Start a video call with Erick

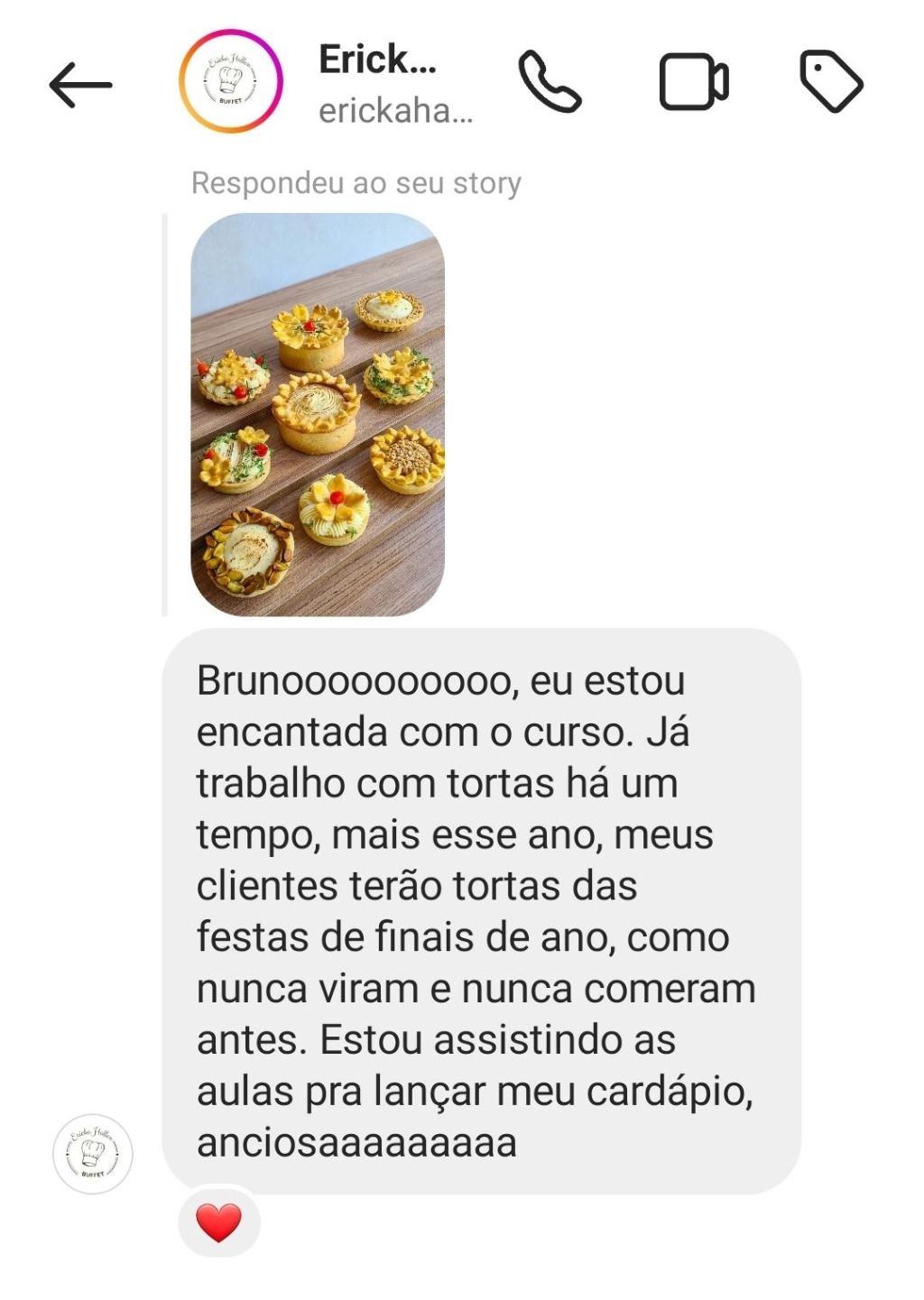pyautogui.click(x=693, y=82)
